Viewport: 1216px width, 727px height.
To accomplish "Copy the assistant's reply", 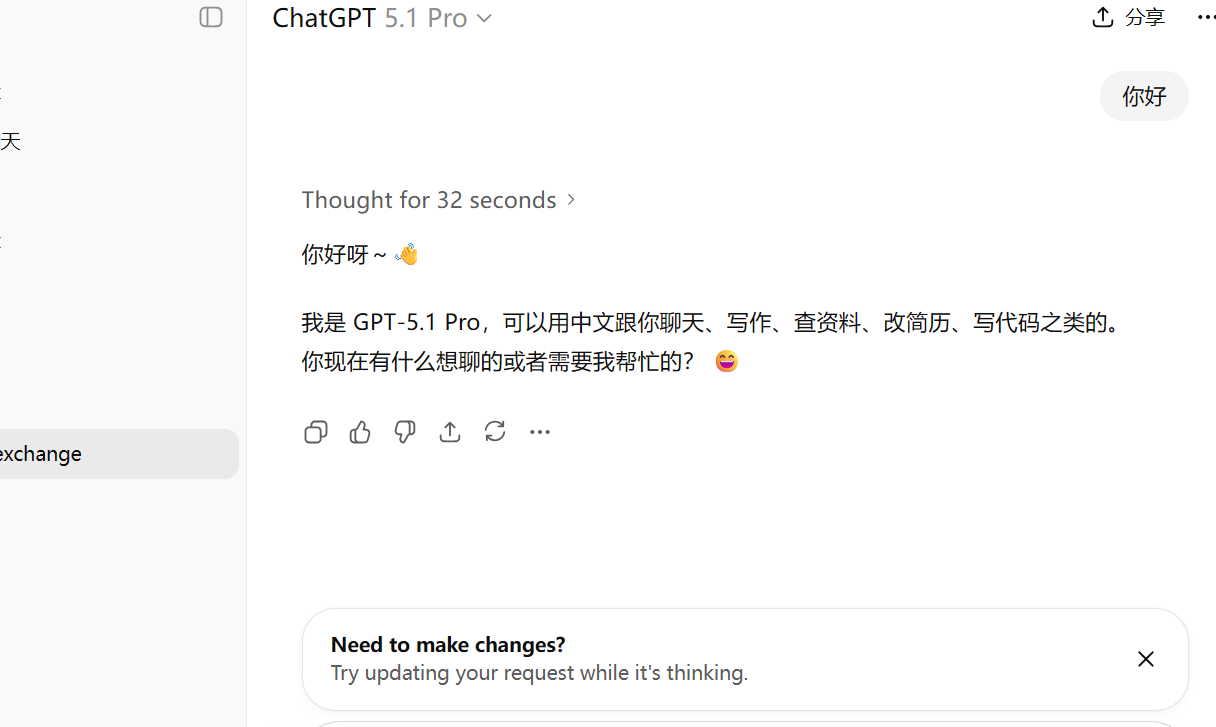I will pos(315,432).
